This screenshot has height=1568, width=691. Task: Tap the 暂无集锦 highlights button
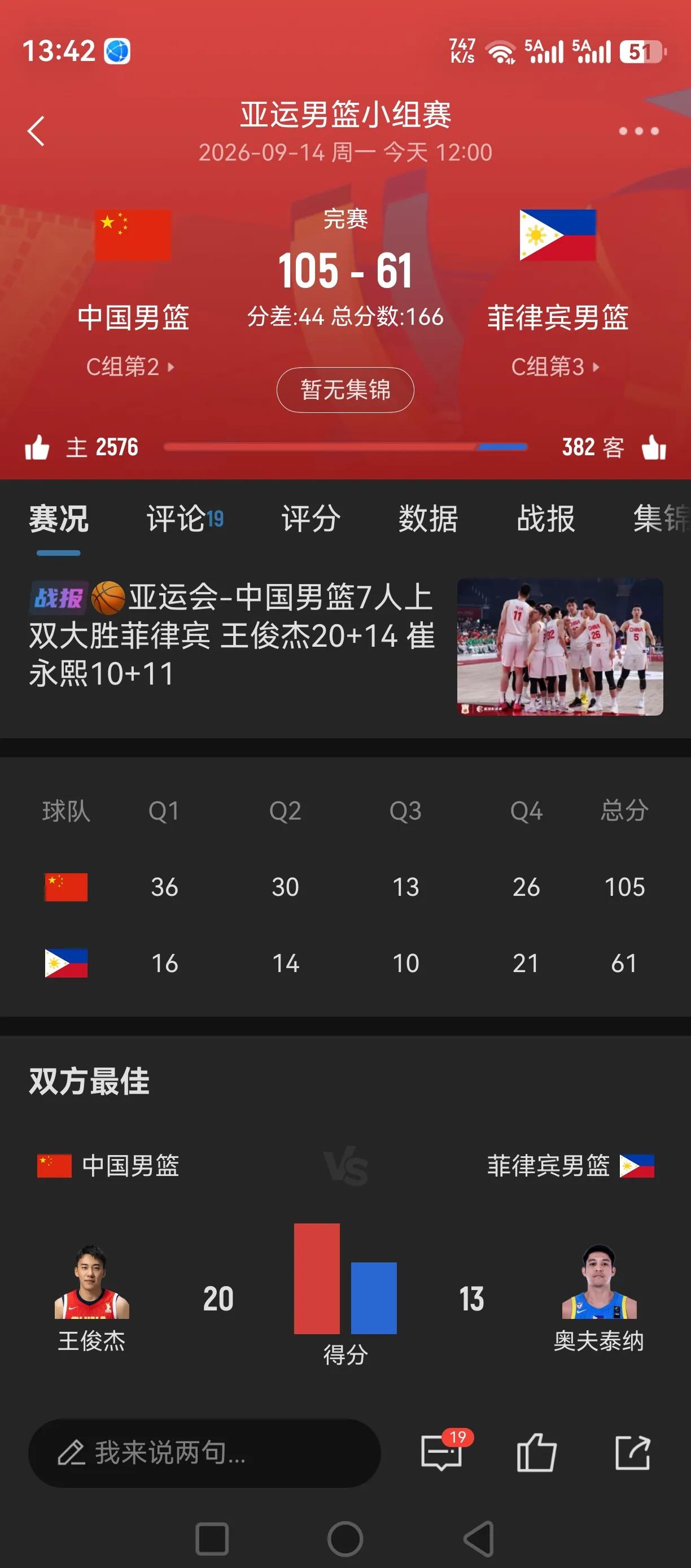(345, 390)
